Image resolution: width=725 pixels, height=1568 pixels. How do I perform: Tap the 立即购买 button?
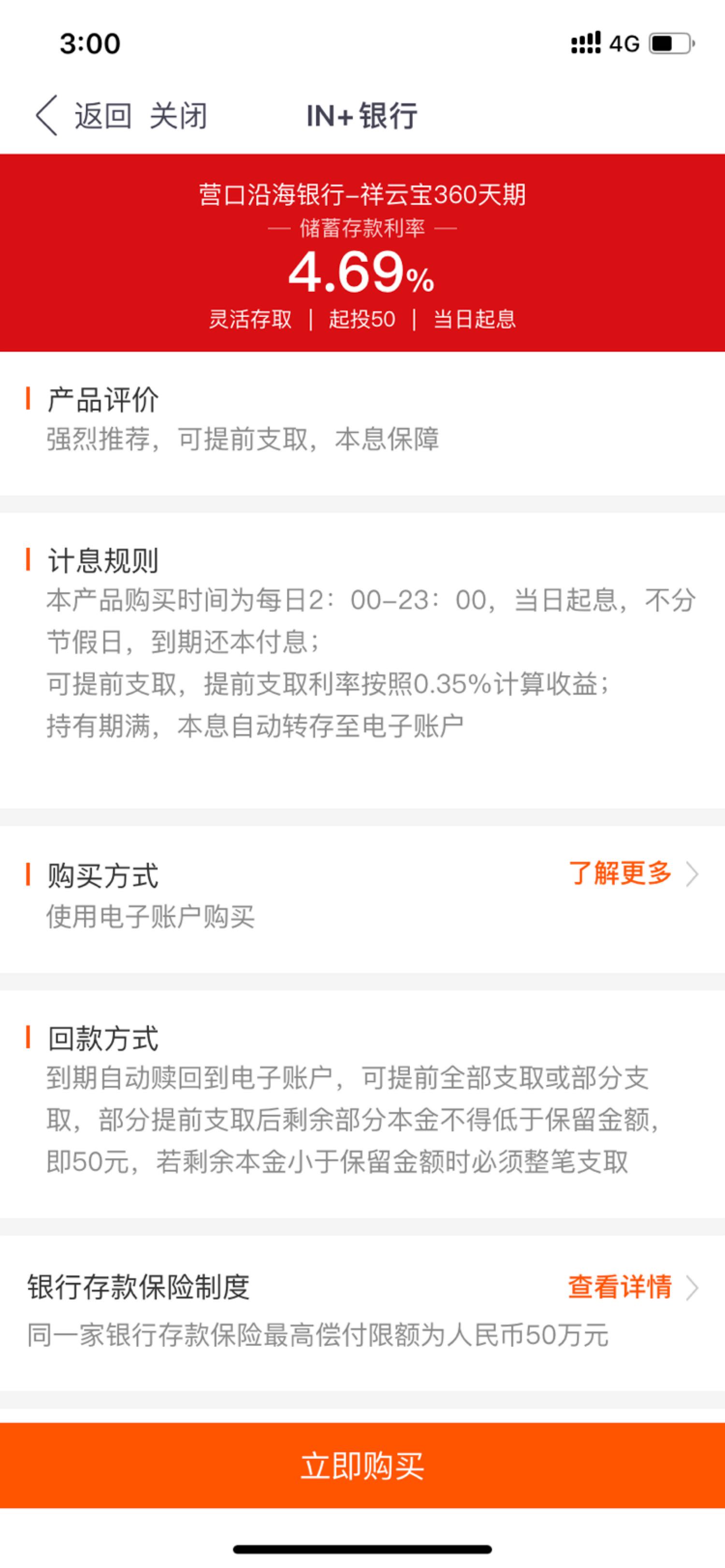tap(362, 1466)
